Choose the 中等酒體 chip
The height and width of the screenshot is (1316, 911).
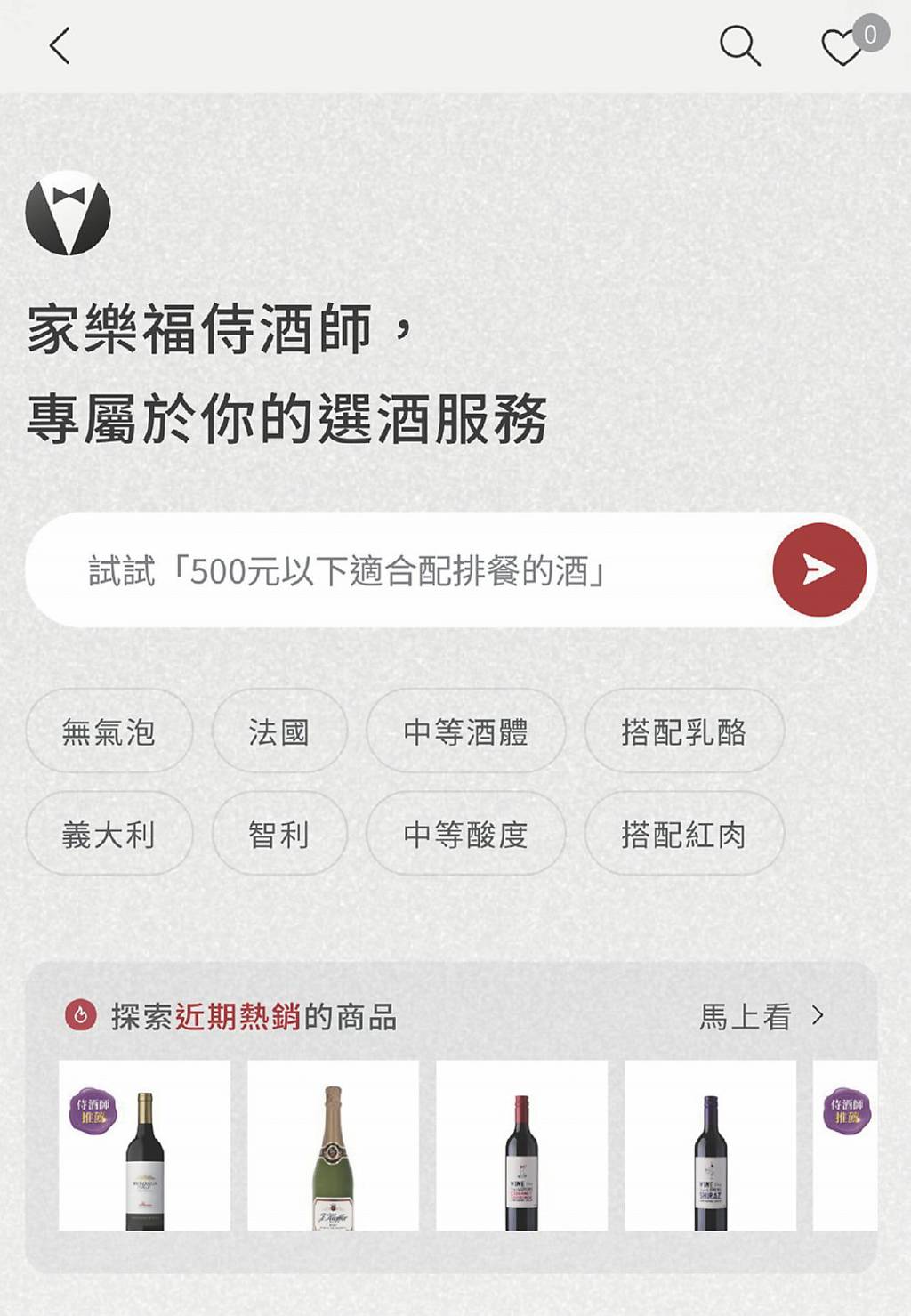click(x=465, y=732)
